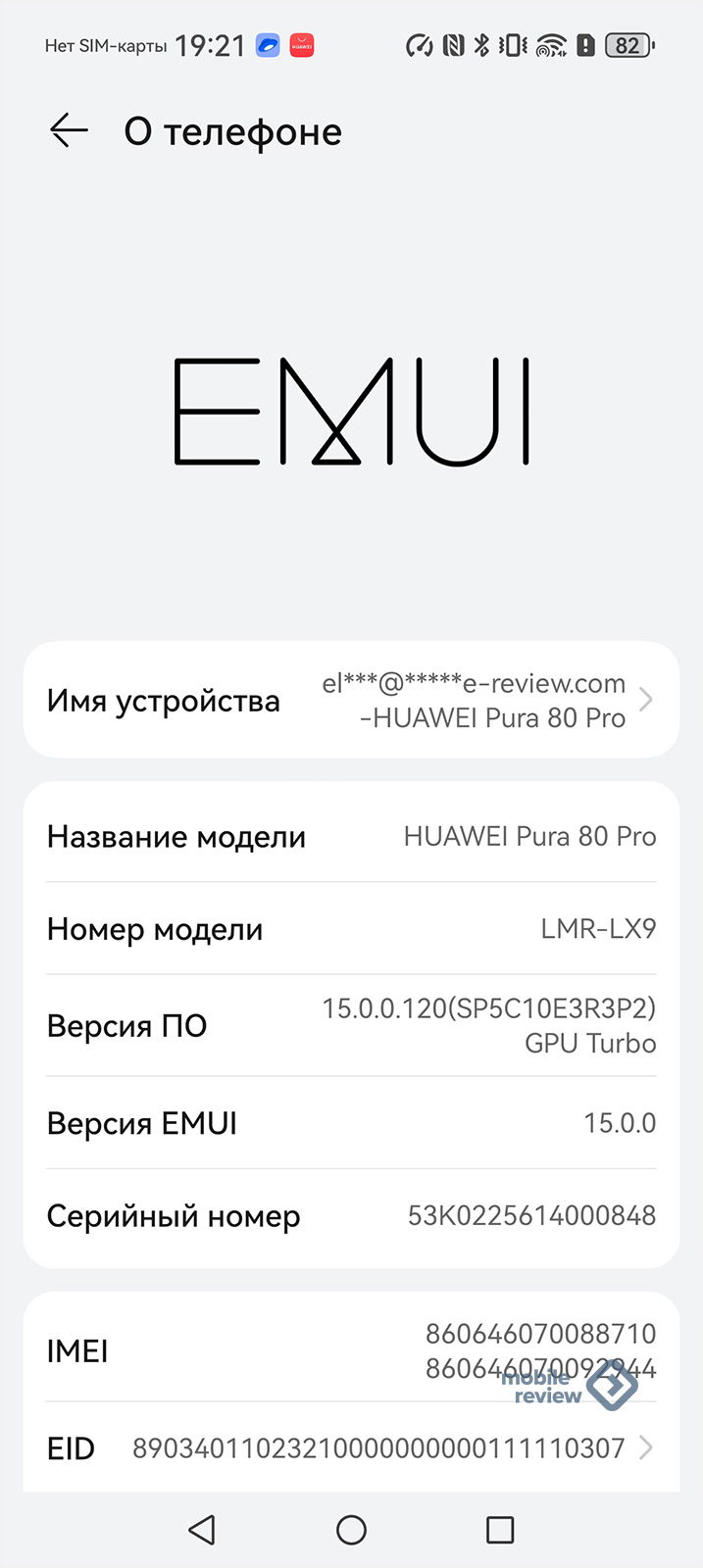Tap the system back navigation button
The image size is (703, 1568).
(202, 1530)
